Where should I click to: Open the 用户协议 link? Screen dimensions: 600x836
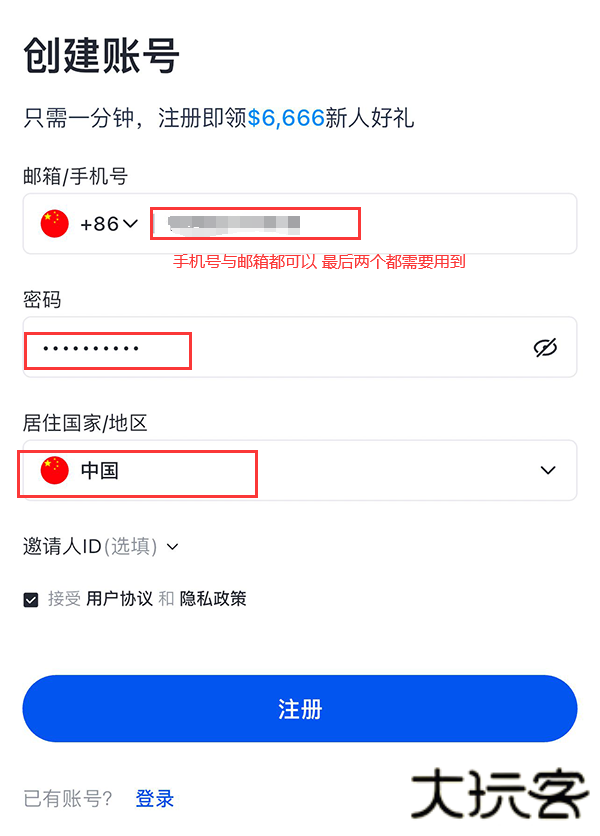click(x=119, y=599)
